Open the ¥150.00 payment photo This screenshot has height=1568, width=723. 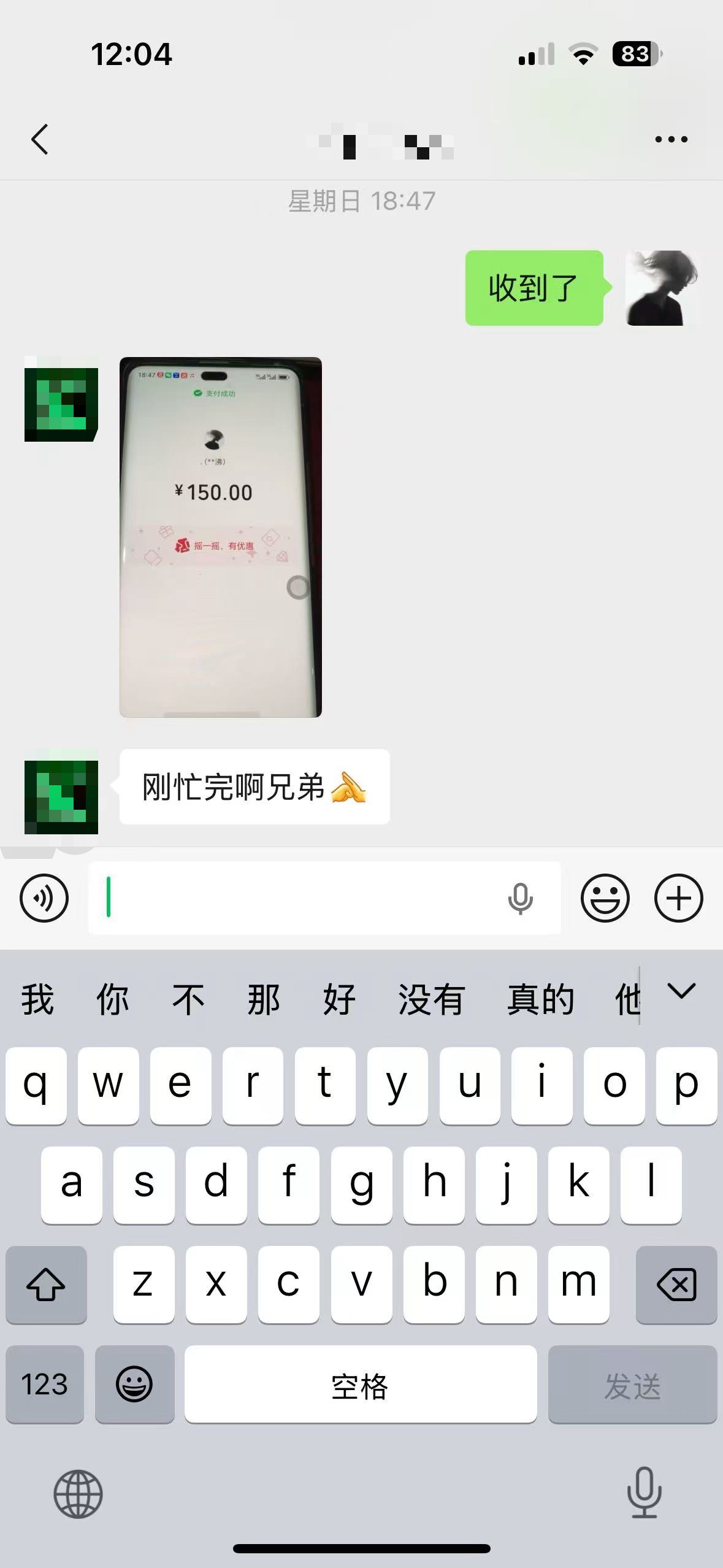(220, 537)
